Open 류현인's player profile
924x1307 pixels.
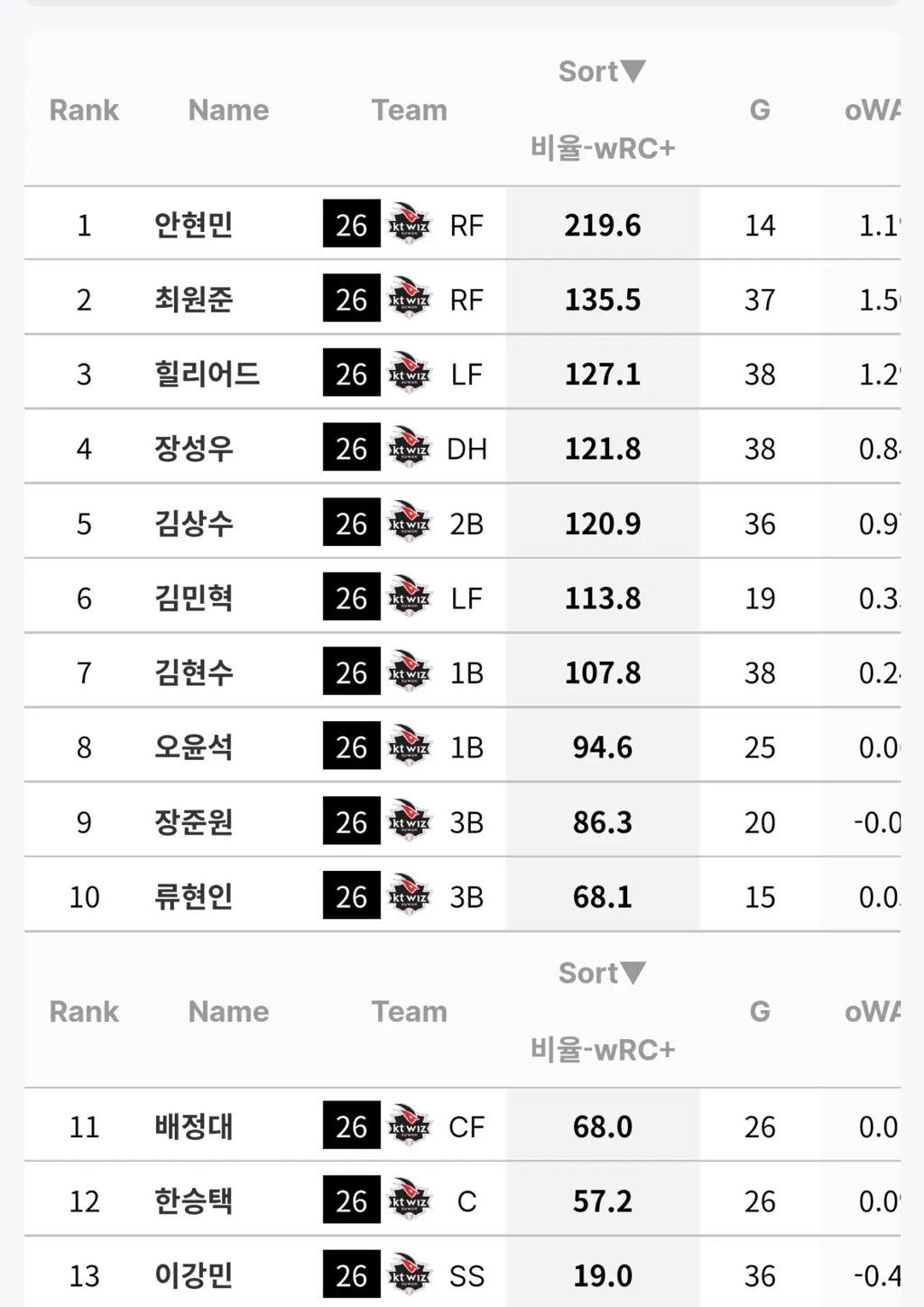tap(193, 896)
